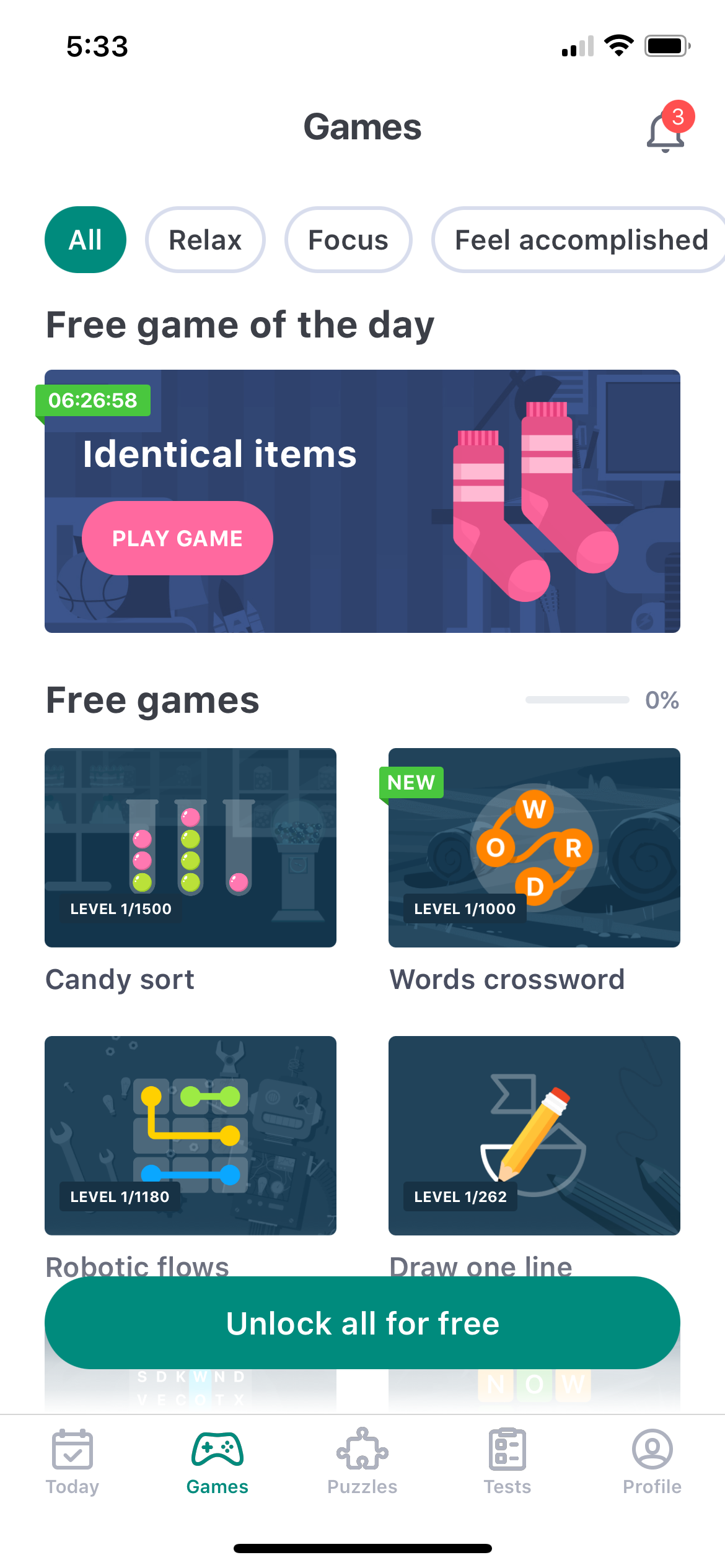Open the Profile section icon
The height and width of the screenshot is (1568, 725).
pos(651,1449)
